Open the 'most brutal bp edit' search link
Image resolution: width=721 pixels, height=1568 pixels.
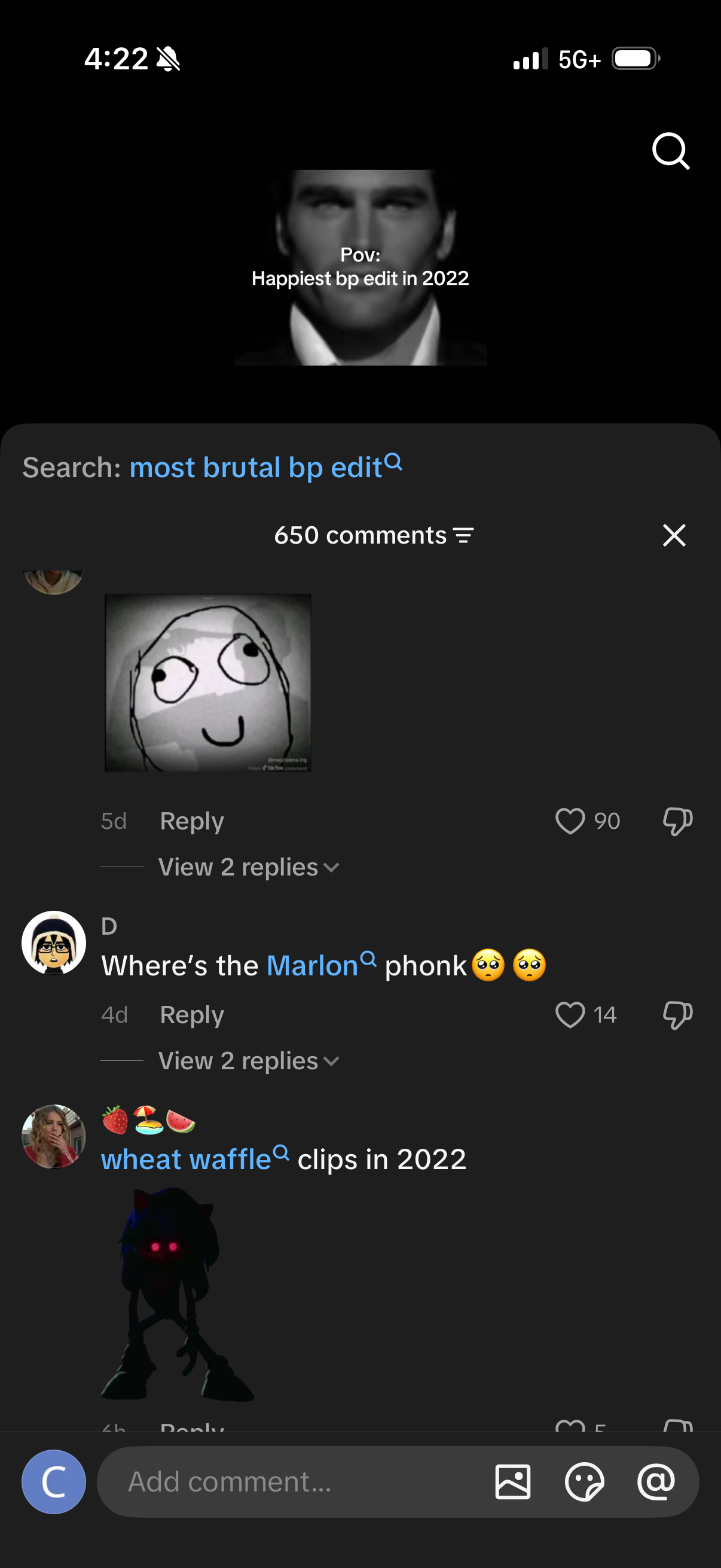pyautogui.click(x=265, y=468)
